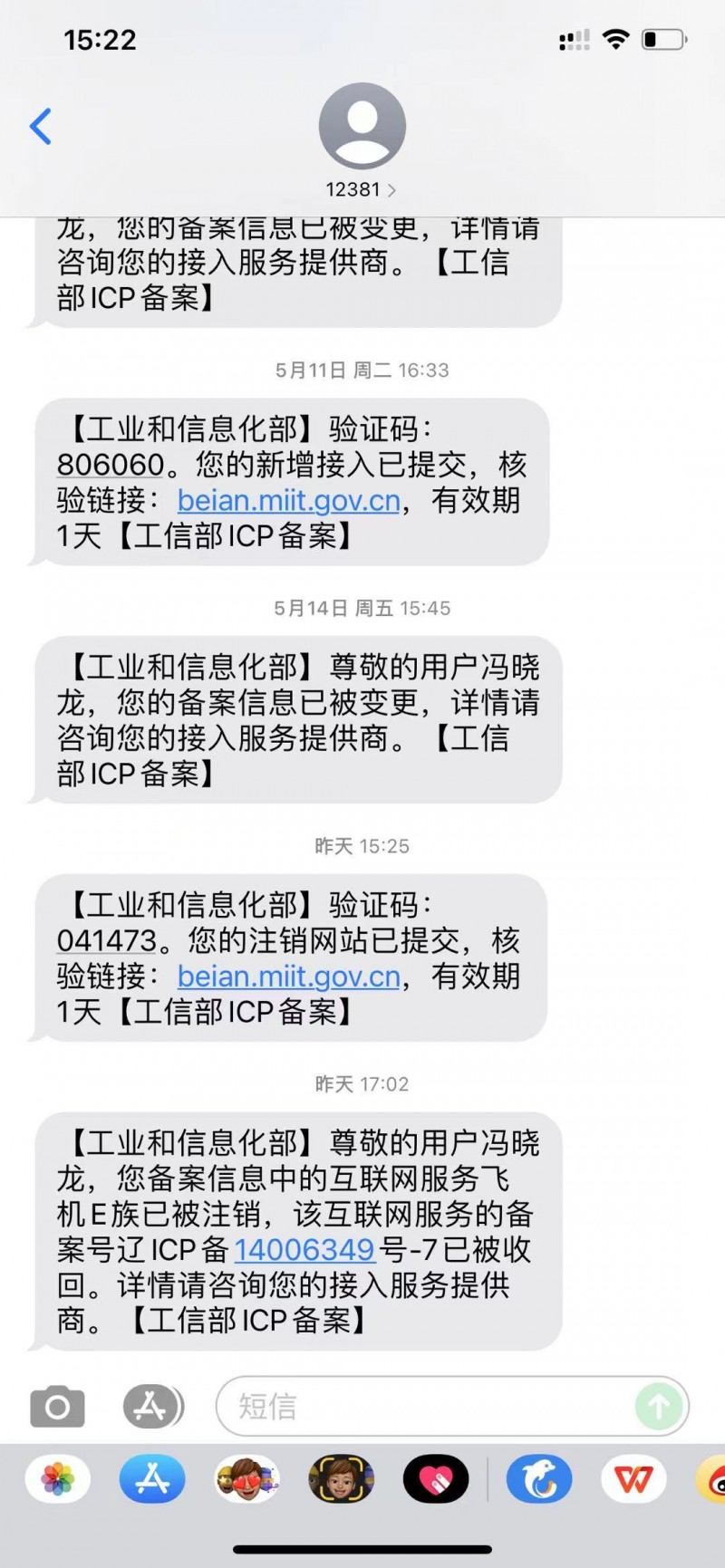Open the Digital Touch heart app

(x=436, y=1479)
